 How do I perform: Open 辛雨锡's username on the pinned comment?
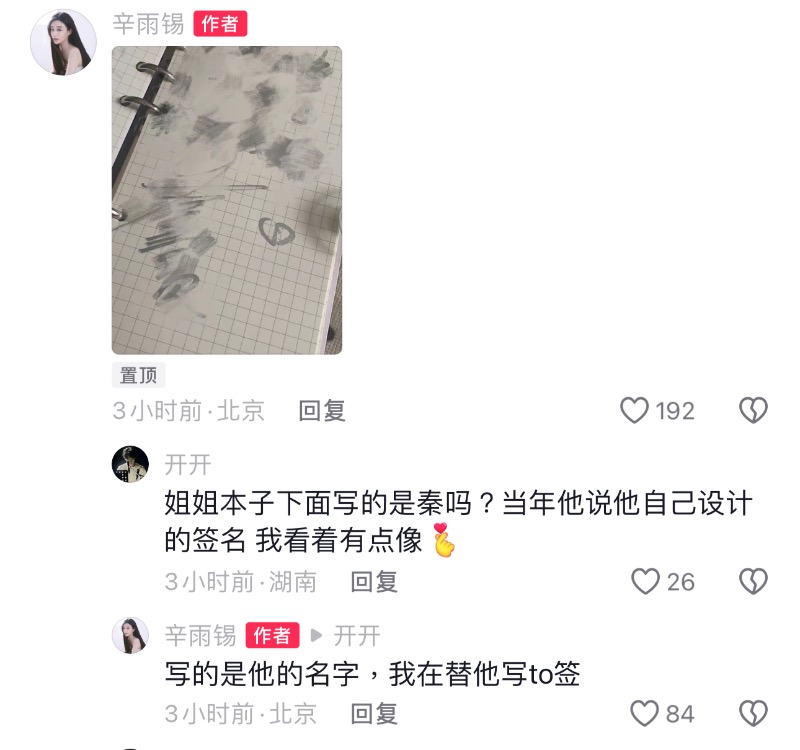point(148,24)
